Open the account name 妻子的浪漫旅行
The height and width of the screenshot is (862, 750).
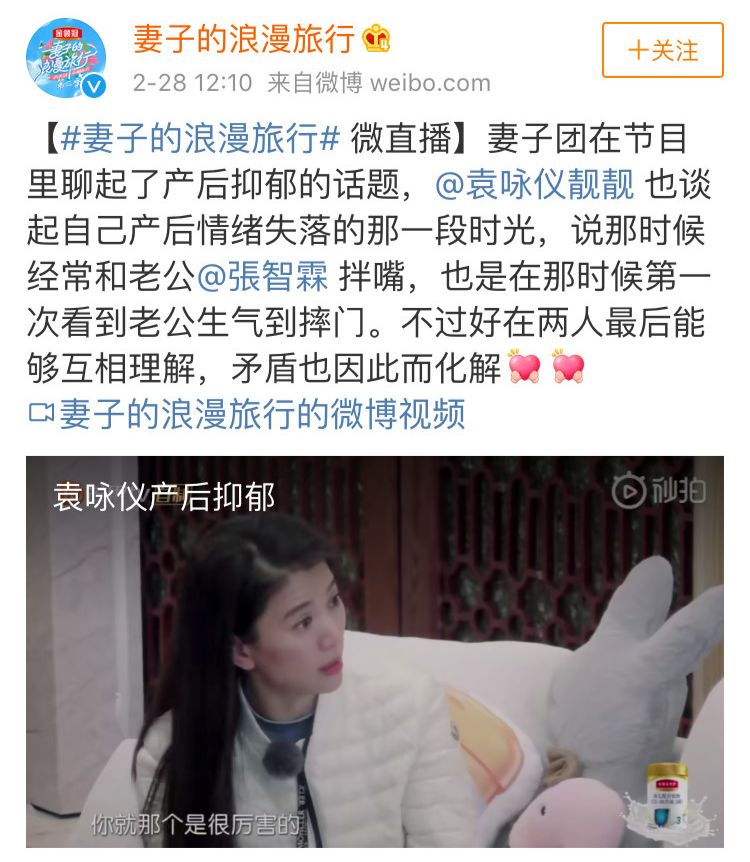(245, 39)
